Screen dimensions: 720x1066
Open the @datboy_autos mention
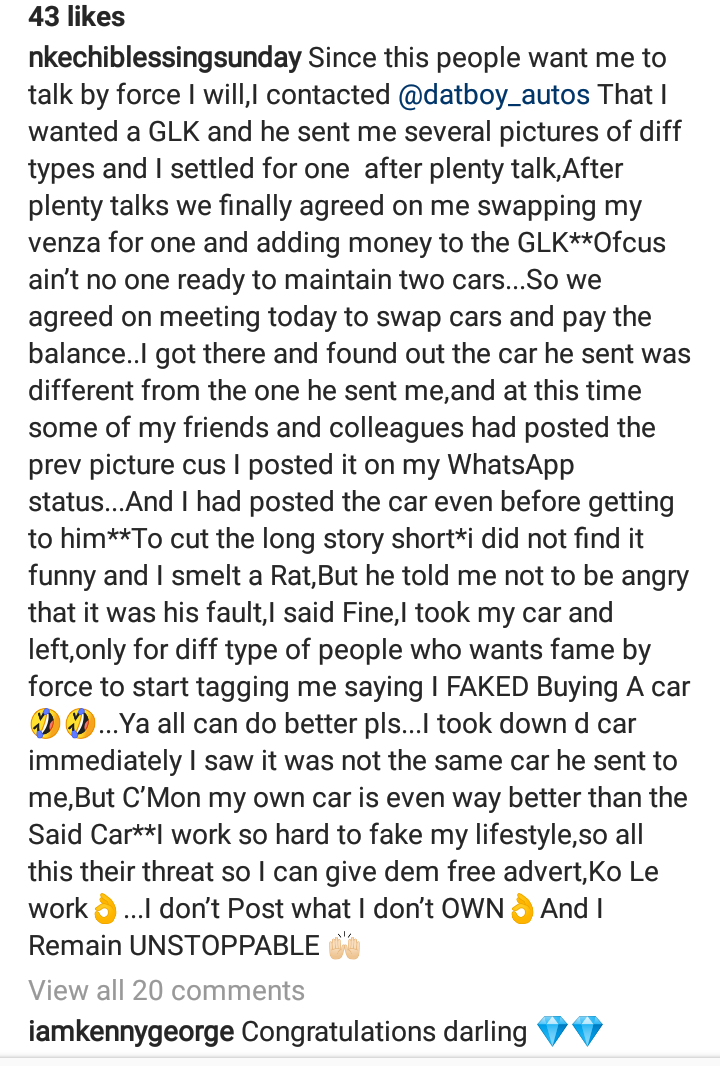pyautogui.click(x=494, y=95)
